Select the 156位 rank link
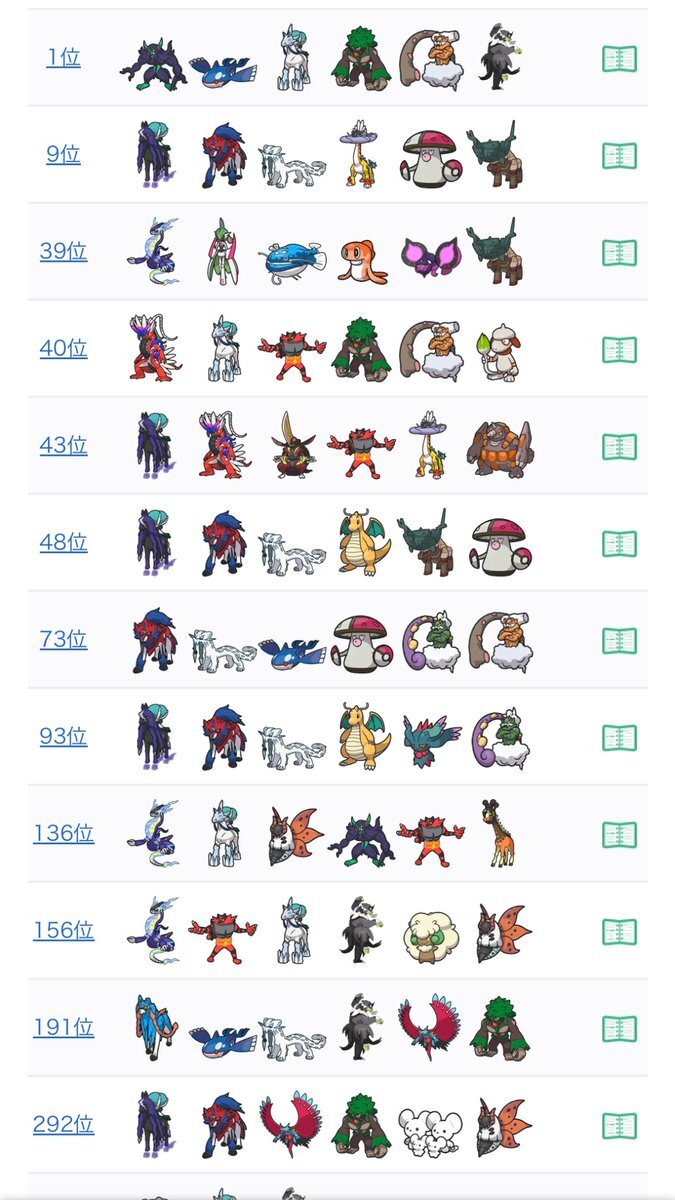The height and width of the screenshot is (1200, 675). (63, 931)
